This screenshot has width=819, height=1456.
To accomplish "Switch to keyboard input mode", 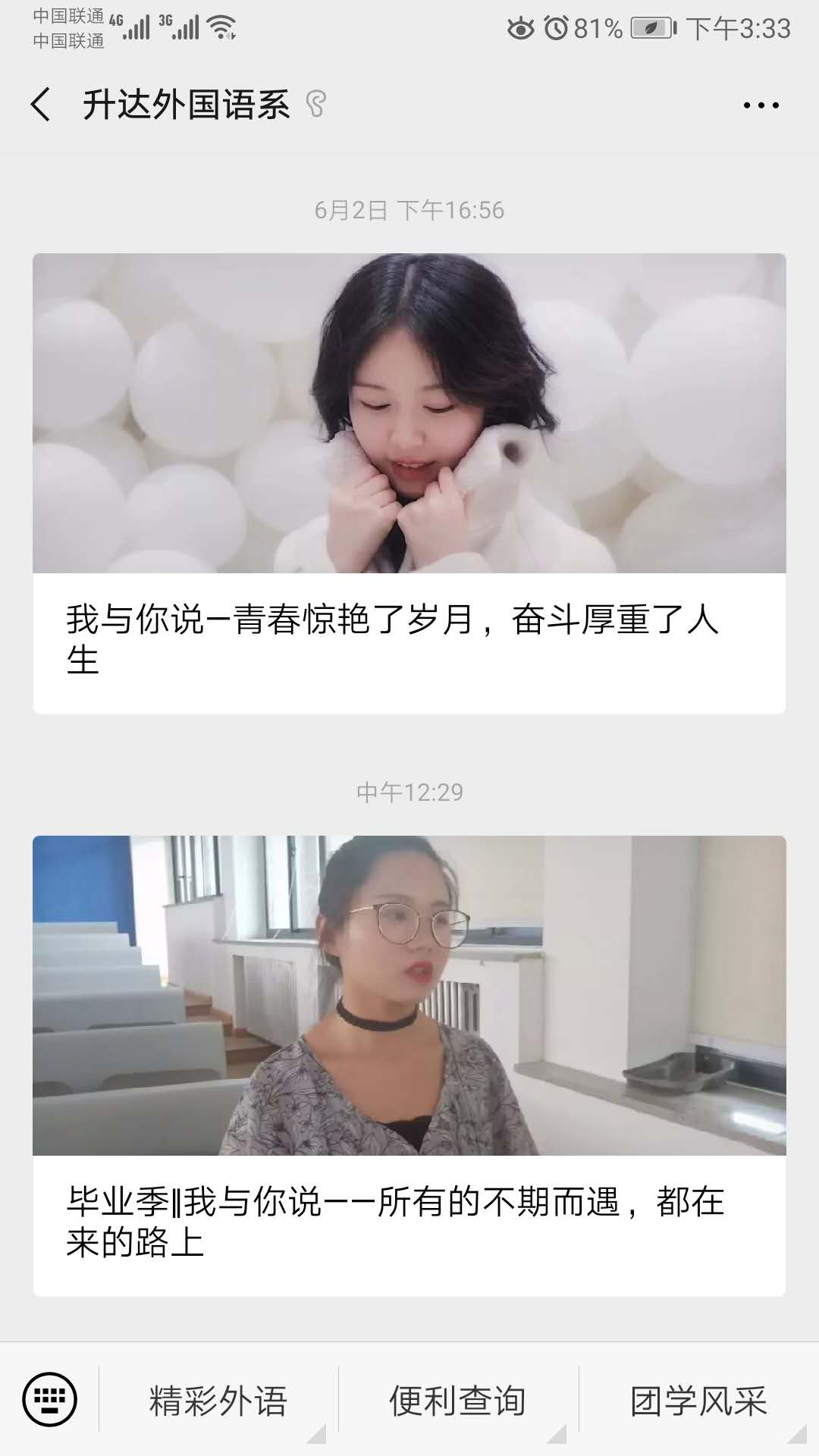I will coord(50,1399).
